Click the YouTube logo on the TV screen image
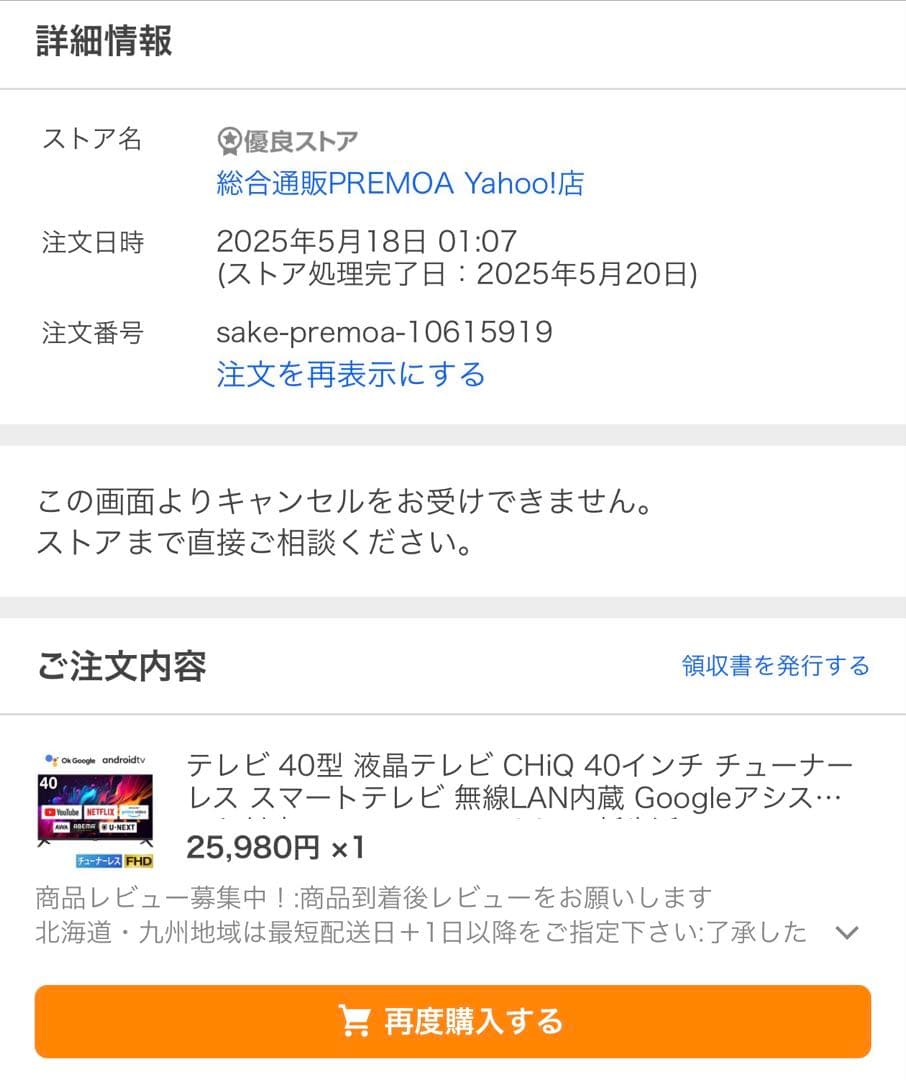This screenshot has height=1080, width=906. click(x=62, y=812)
